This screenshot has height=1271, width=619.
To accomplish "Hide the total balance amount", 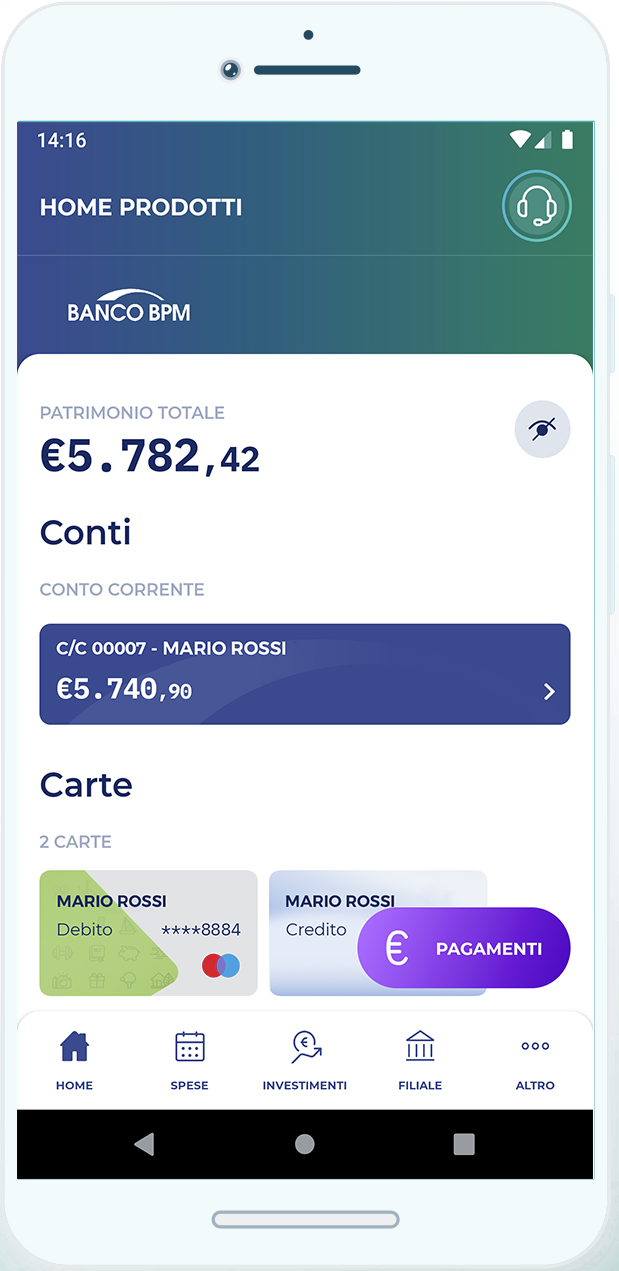I will pos(542,430).
